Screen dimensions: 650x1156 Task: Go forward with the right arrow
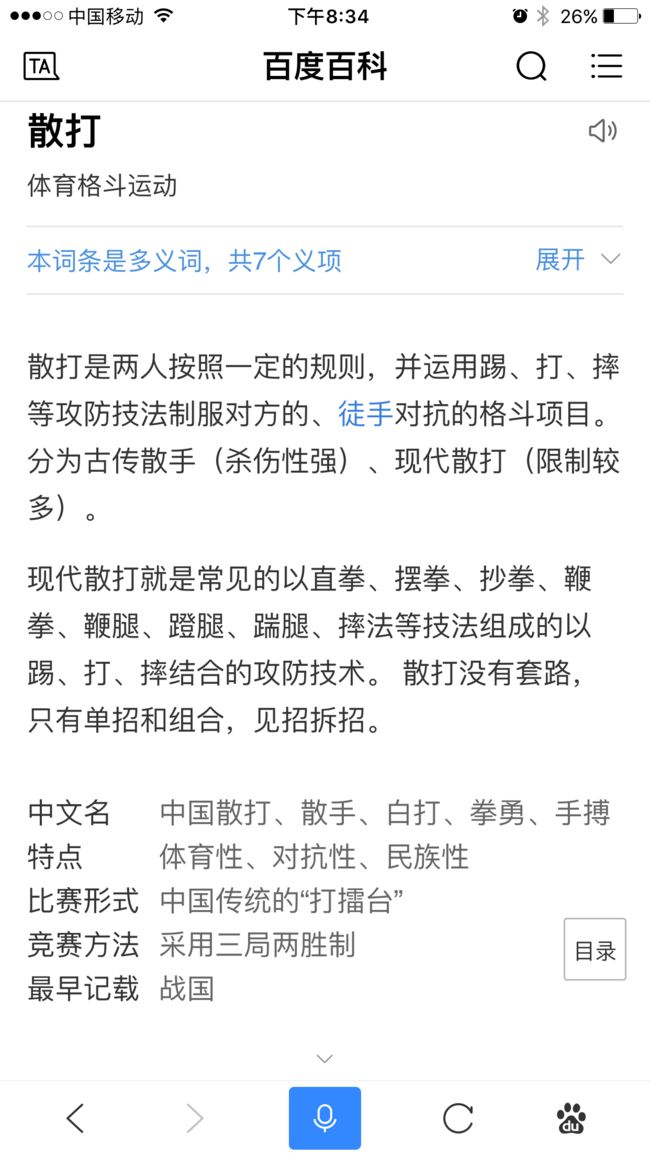click(x=195, y=1118)
